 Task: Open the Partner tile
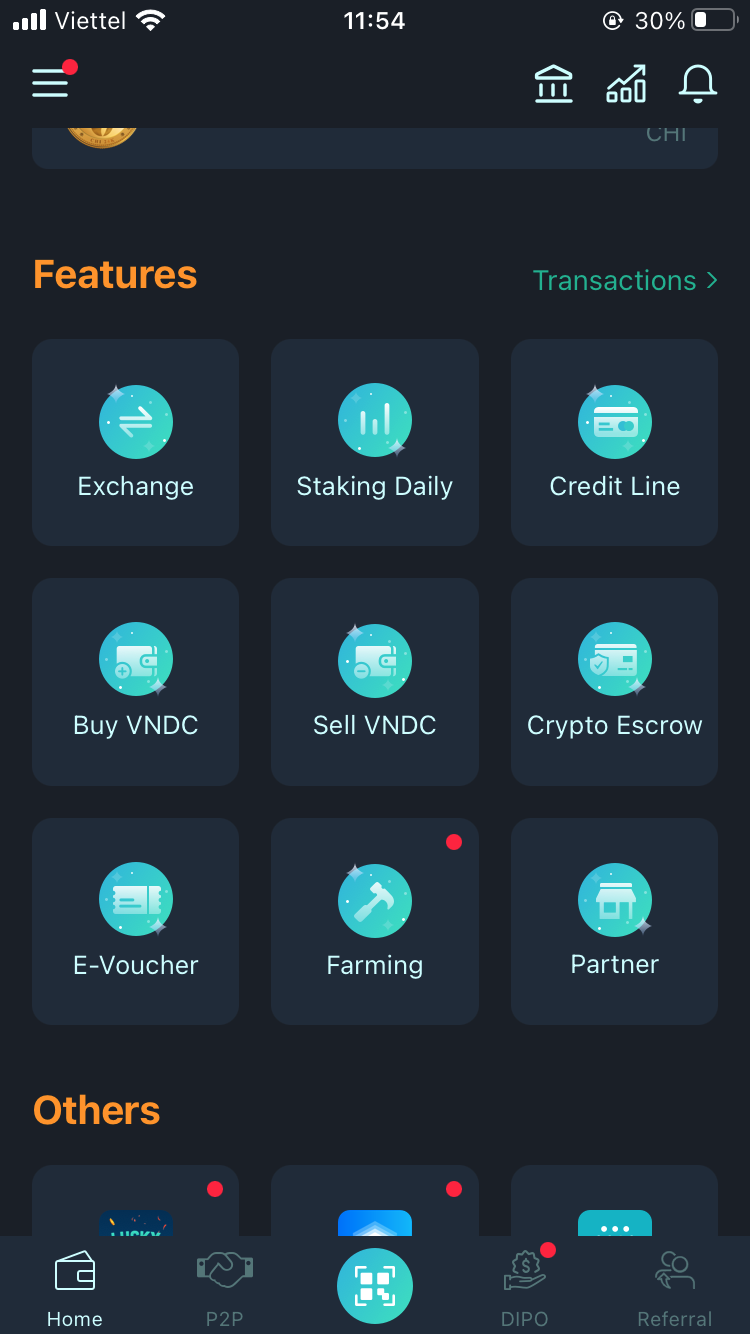[614, 921]
